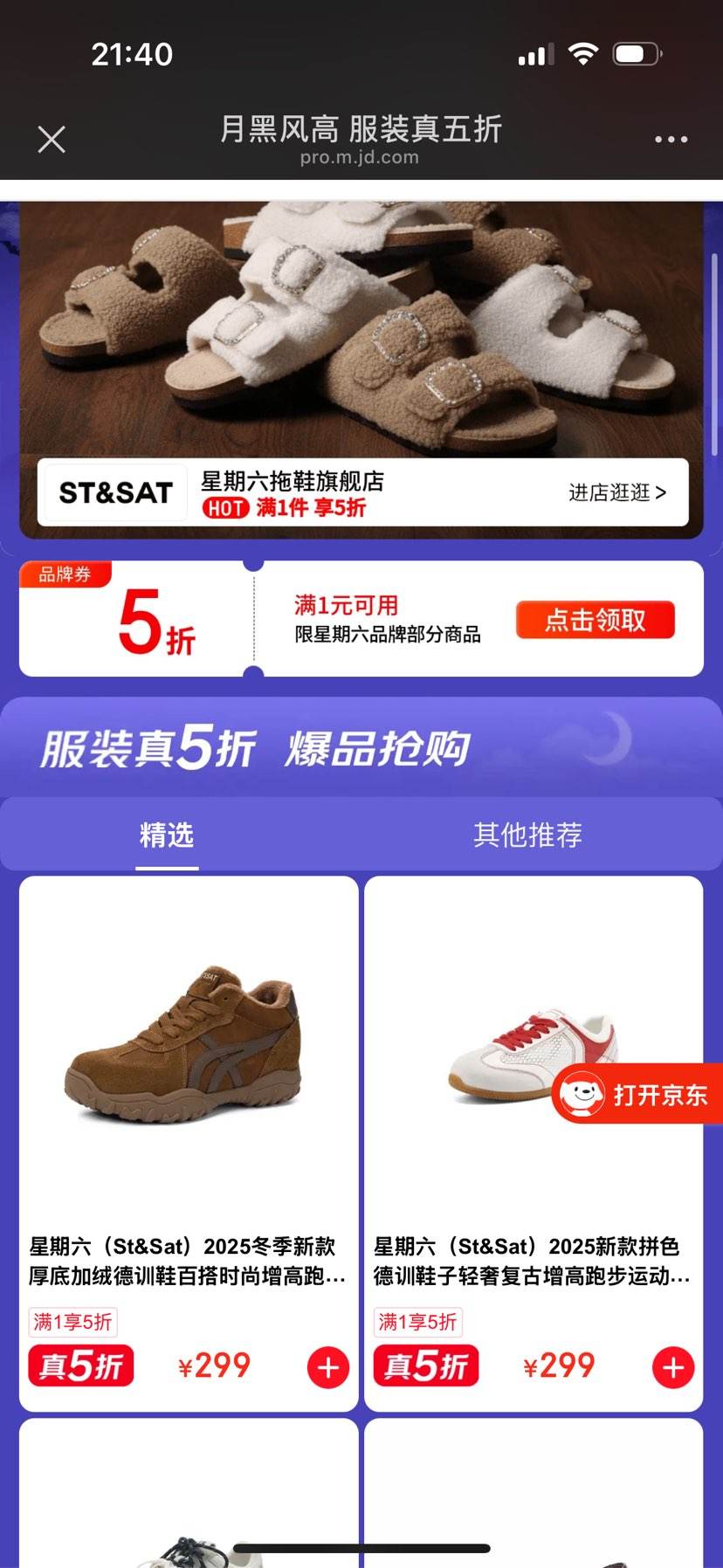Close the promo page with the X icon
The height and width of the screenshot is (1568, 723).
click(x=52, y=139)
